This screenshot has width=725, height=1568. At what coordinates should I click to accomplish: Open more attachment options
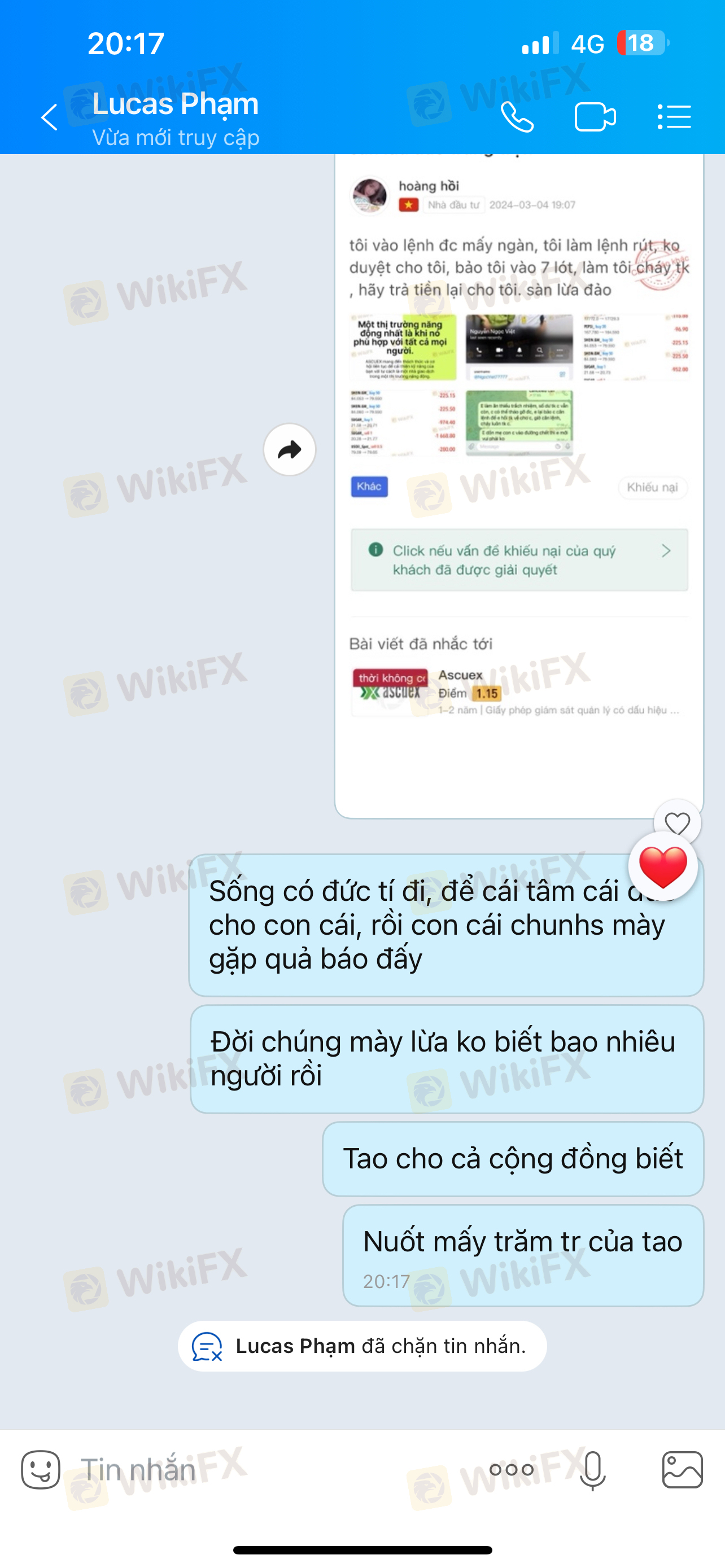click(x=512, y=1470)
